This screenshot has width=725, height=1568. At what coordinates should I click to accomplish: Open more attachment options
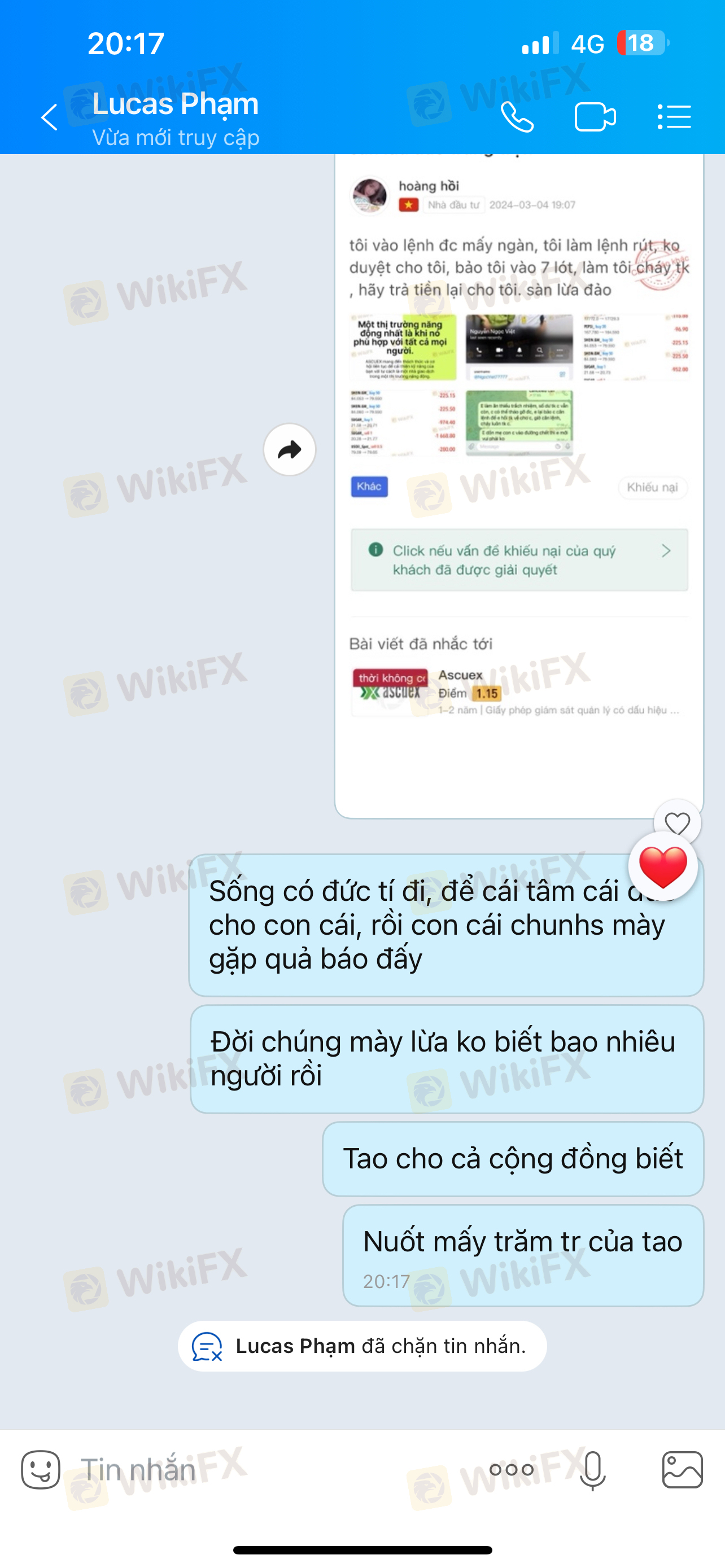click(x=512, y=1470)
